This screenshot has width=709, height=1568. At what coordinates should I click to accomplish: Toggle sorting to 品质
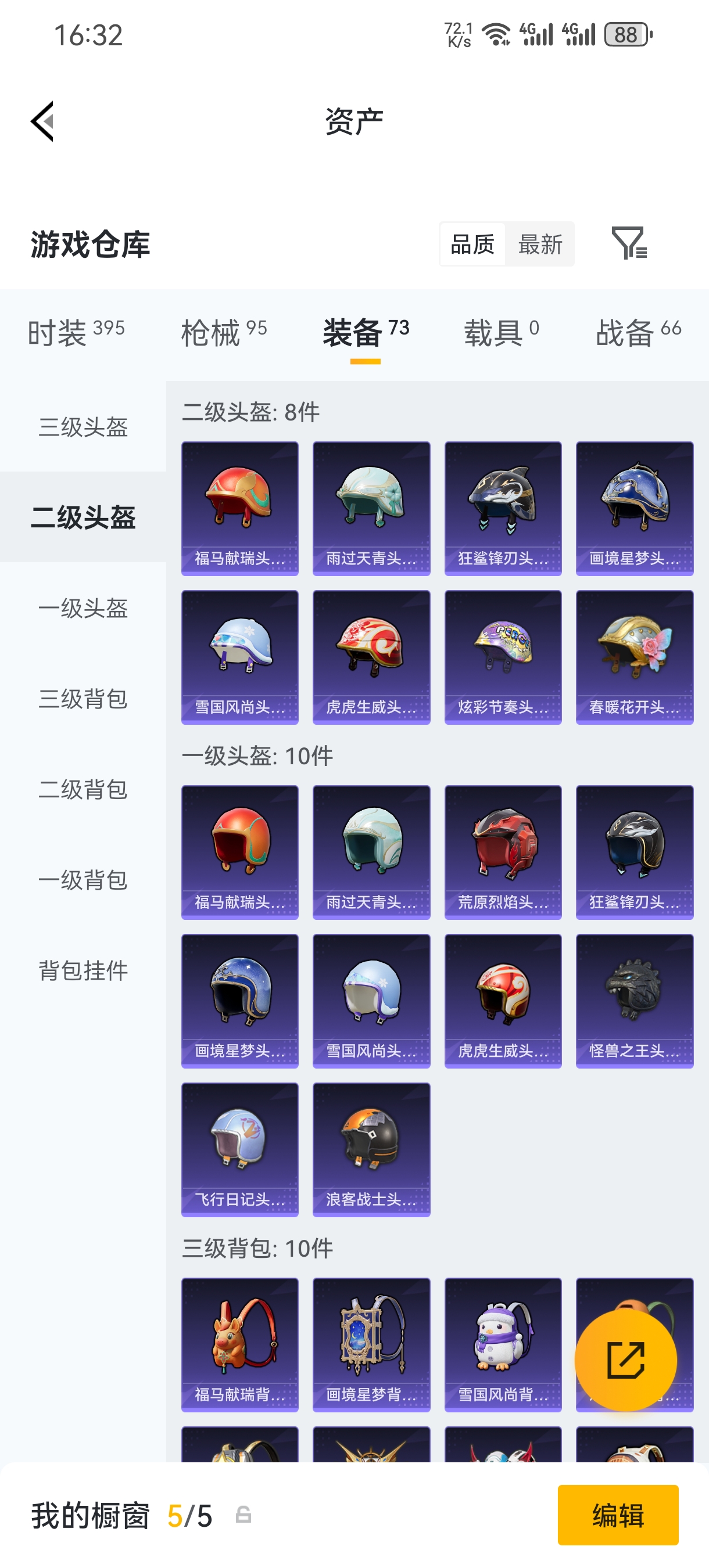pos(472,243)
